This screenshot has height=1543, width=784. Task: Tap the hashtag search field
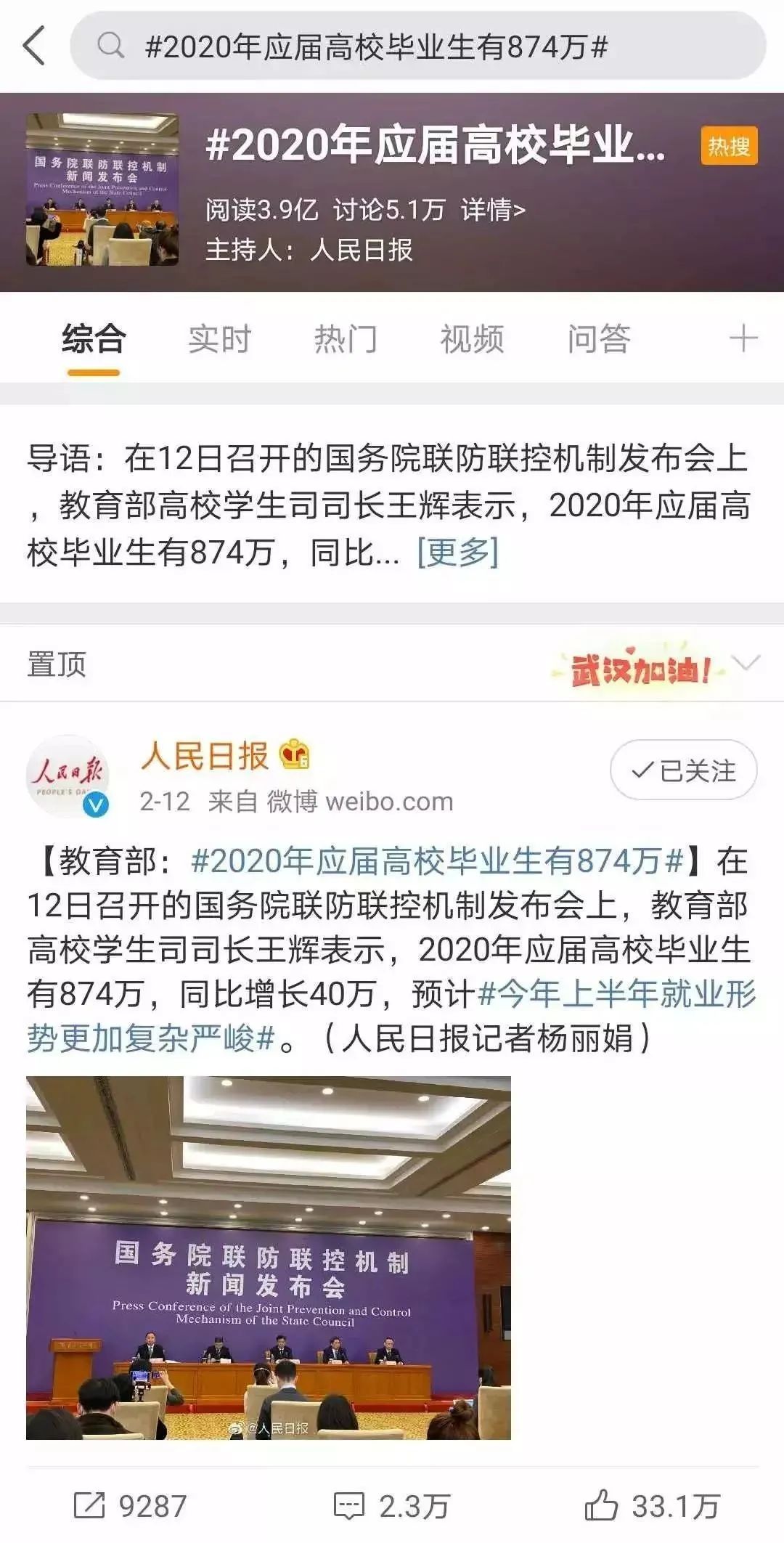(x=417, y=47)
